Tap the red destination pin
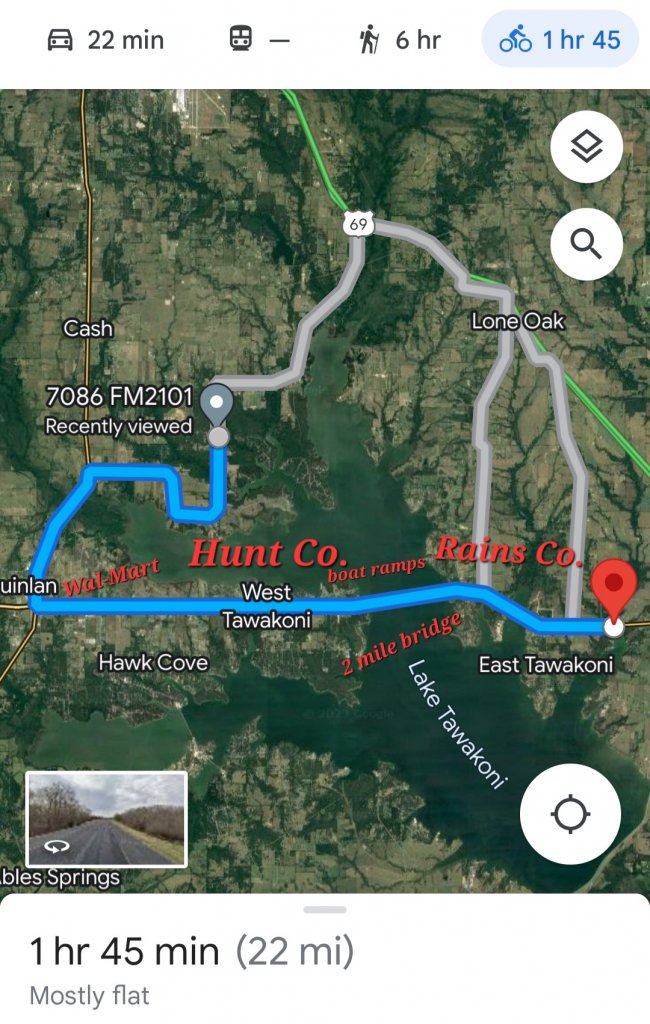Screen dimensions: 650x1024 612,585
